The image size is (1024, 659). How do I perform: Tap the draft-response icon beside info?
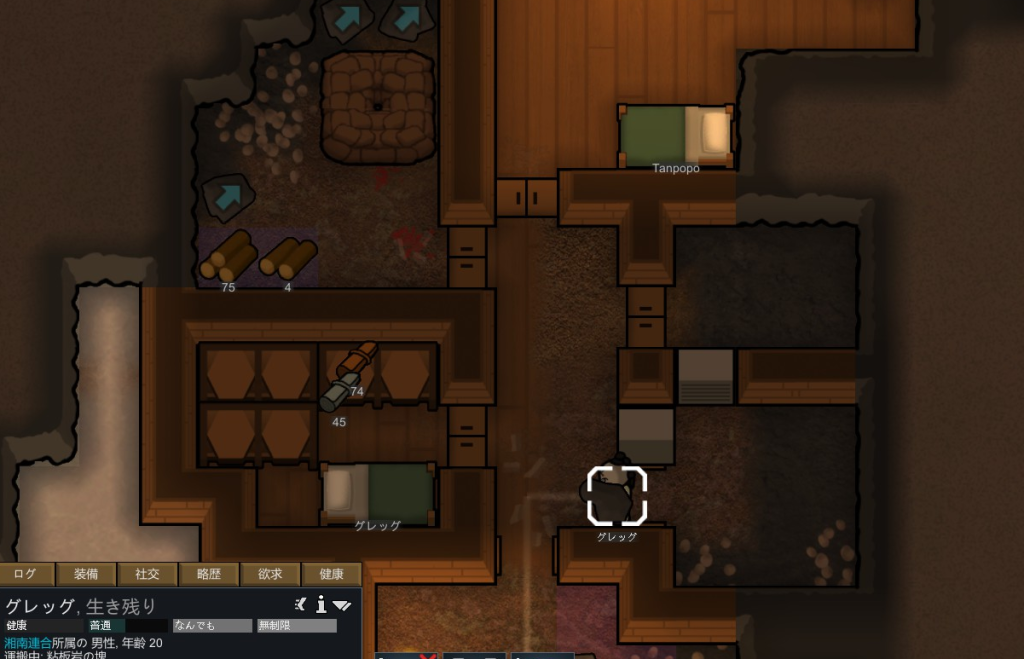tap(300, 604)
